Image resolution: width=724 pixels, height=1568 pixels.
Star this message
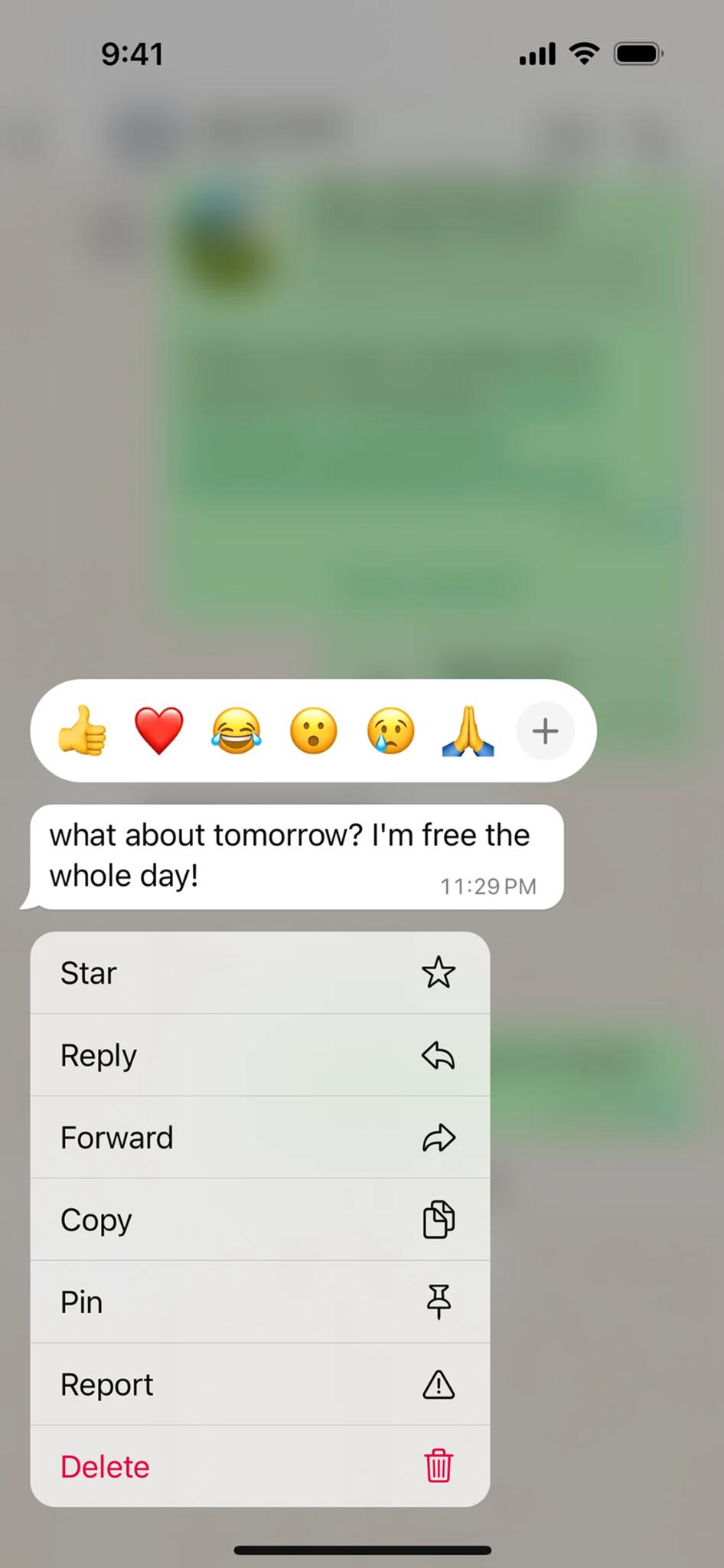pos(260,972)
